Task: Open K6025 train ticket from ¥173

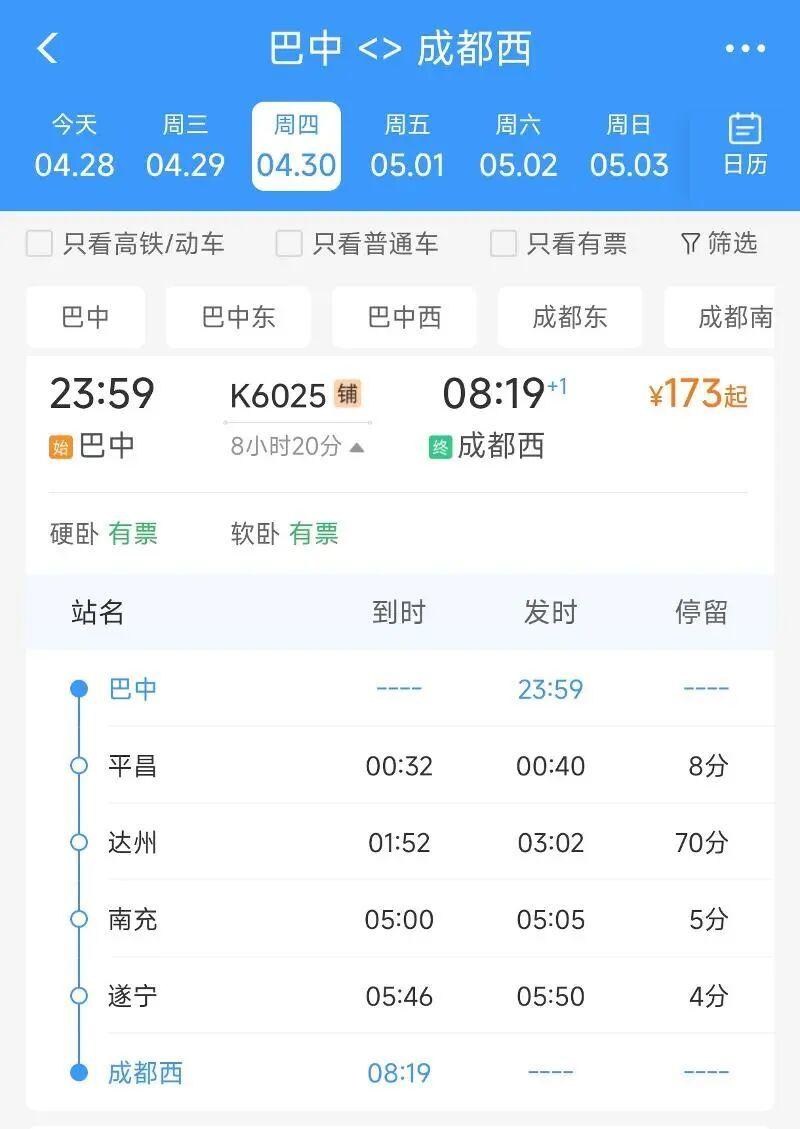Action: point(697,395)
